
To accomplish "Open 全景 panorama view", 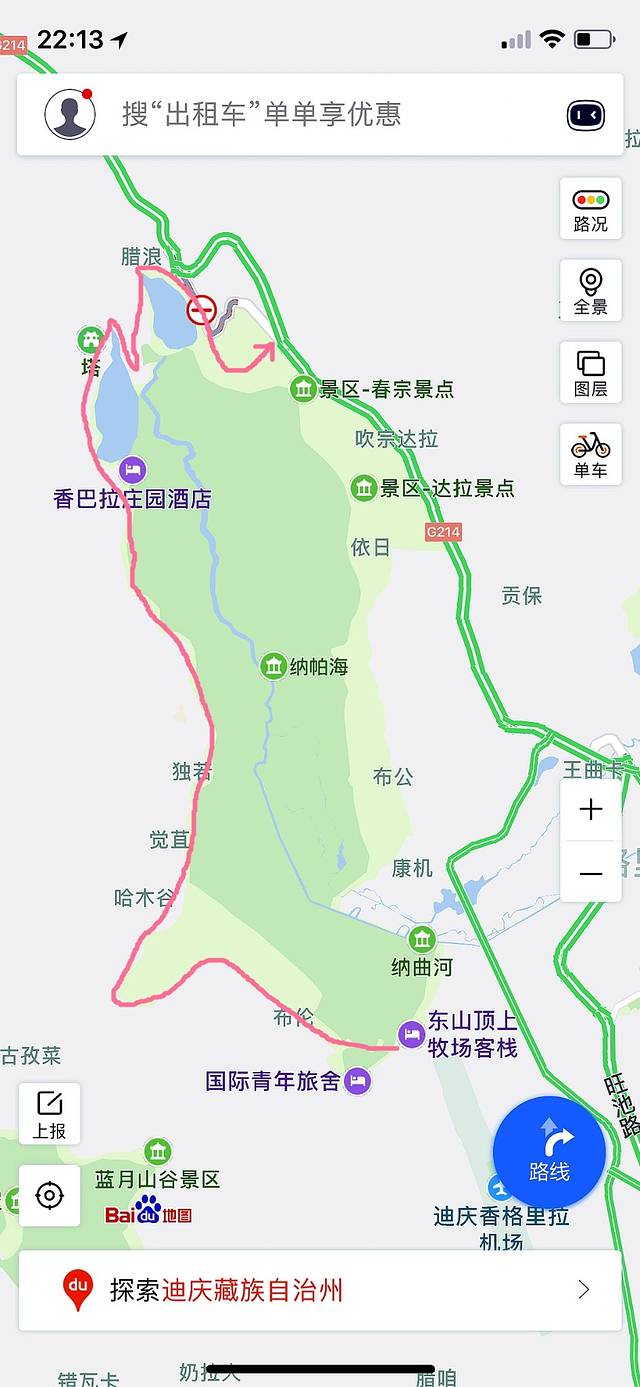I will coord(590,291).
